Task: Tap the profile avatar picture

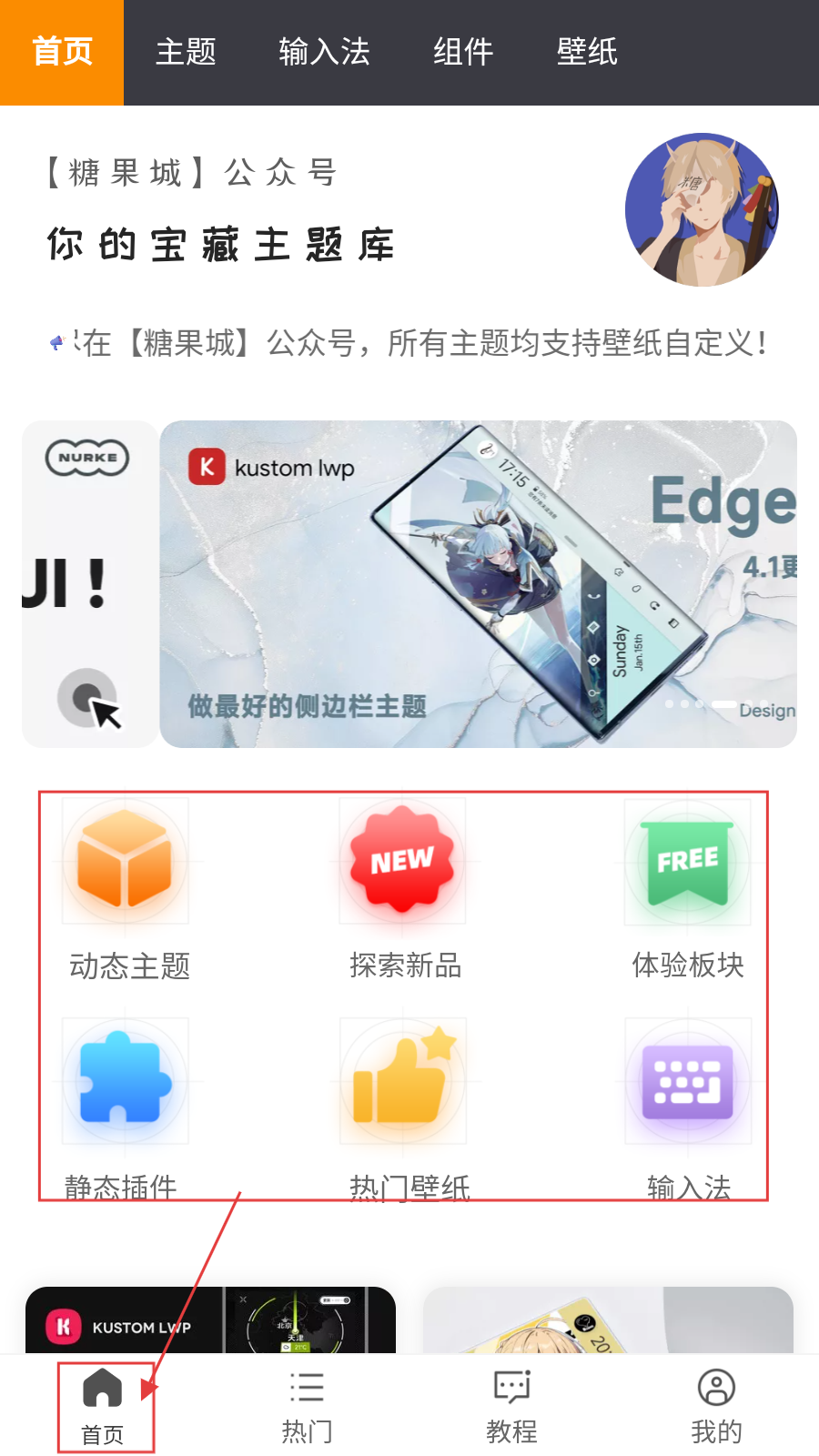Action: coord(702,210)
